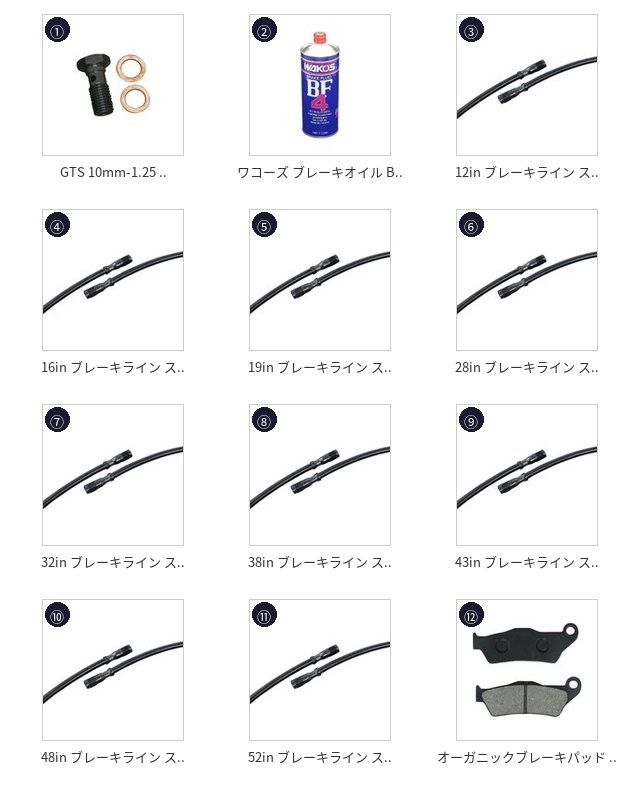641x800 pixels.
Task: Tap the 32in brake line tile
Action: [x=112, y=475]
